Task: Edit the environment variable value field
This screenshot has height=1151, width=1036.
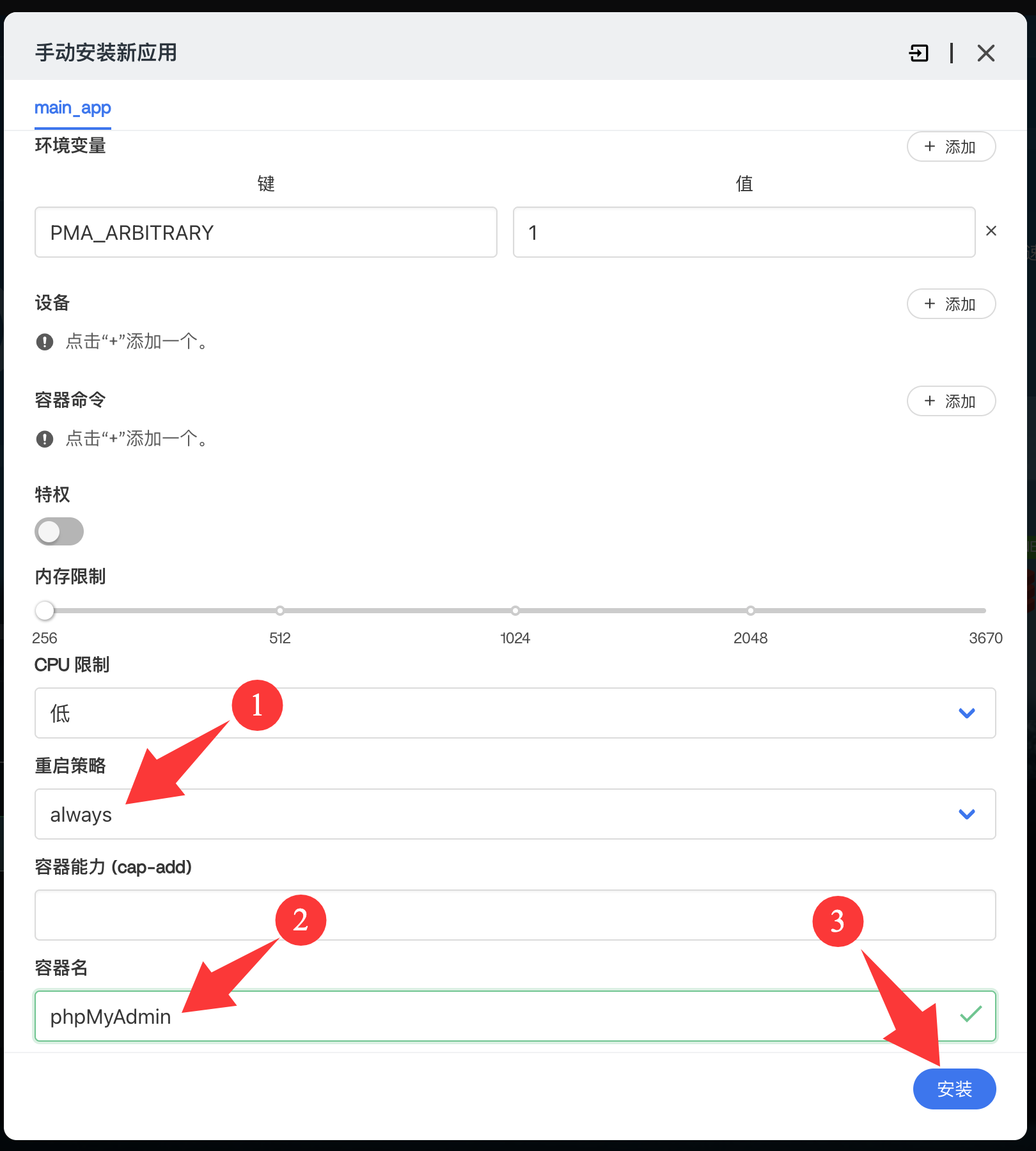Action: click(x=743, y=232)
